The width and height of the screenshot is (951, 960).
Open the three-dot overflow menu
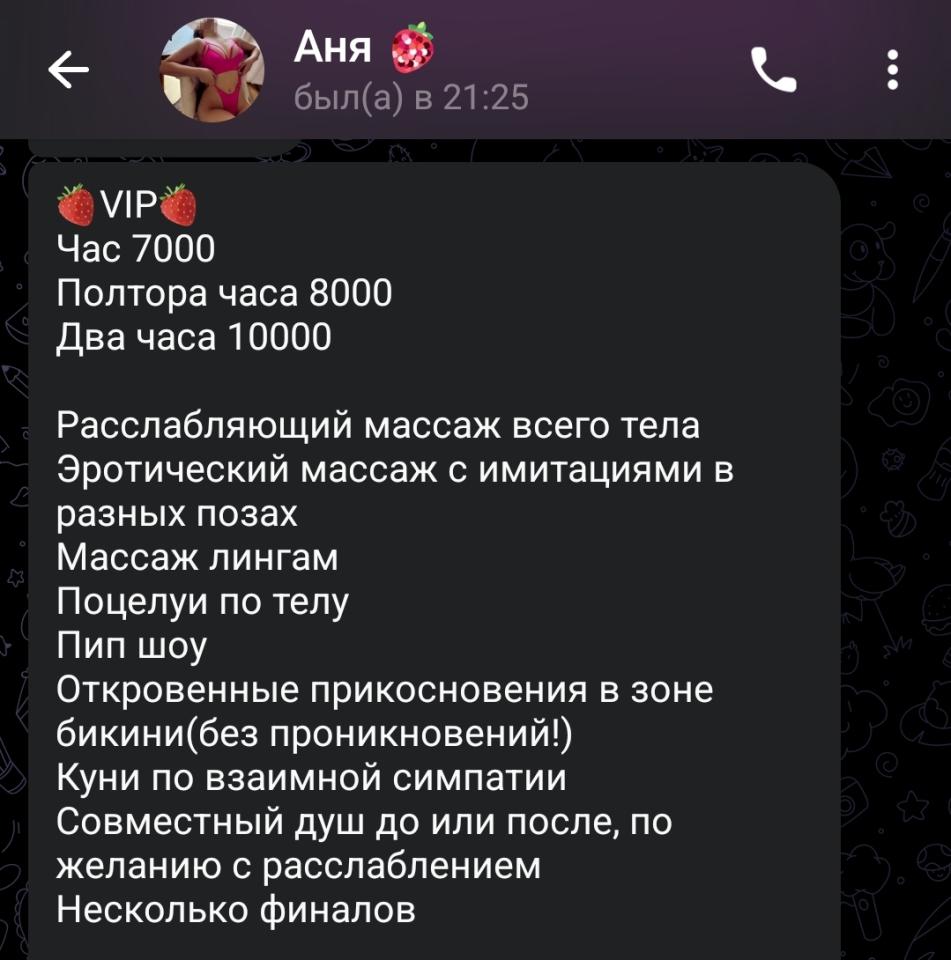[x=892, y=70]
